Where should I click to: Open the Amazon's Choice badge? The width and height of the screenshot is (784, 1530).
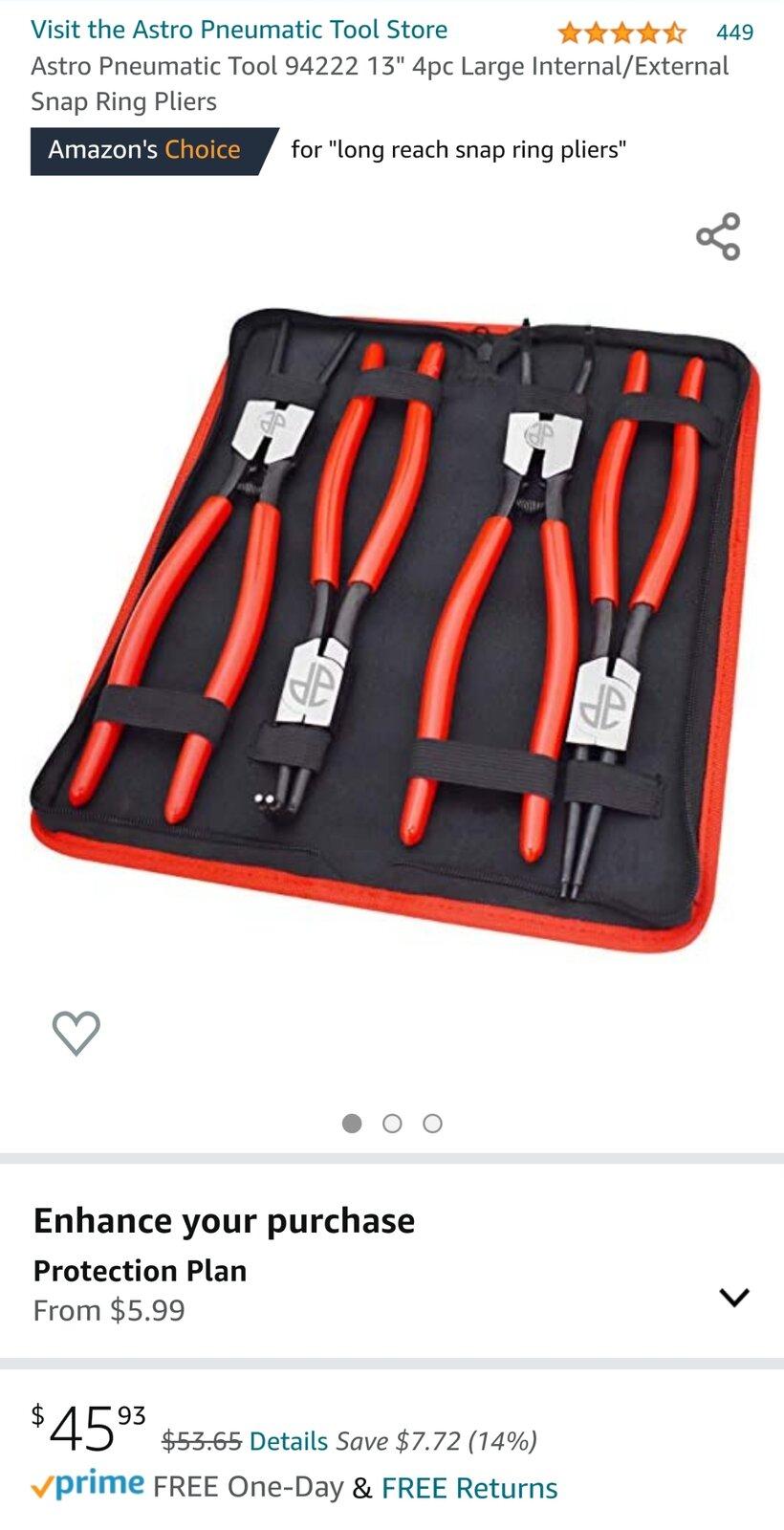144,150
